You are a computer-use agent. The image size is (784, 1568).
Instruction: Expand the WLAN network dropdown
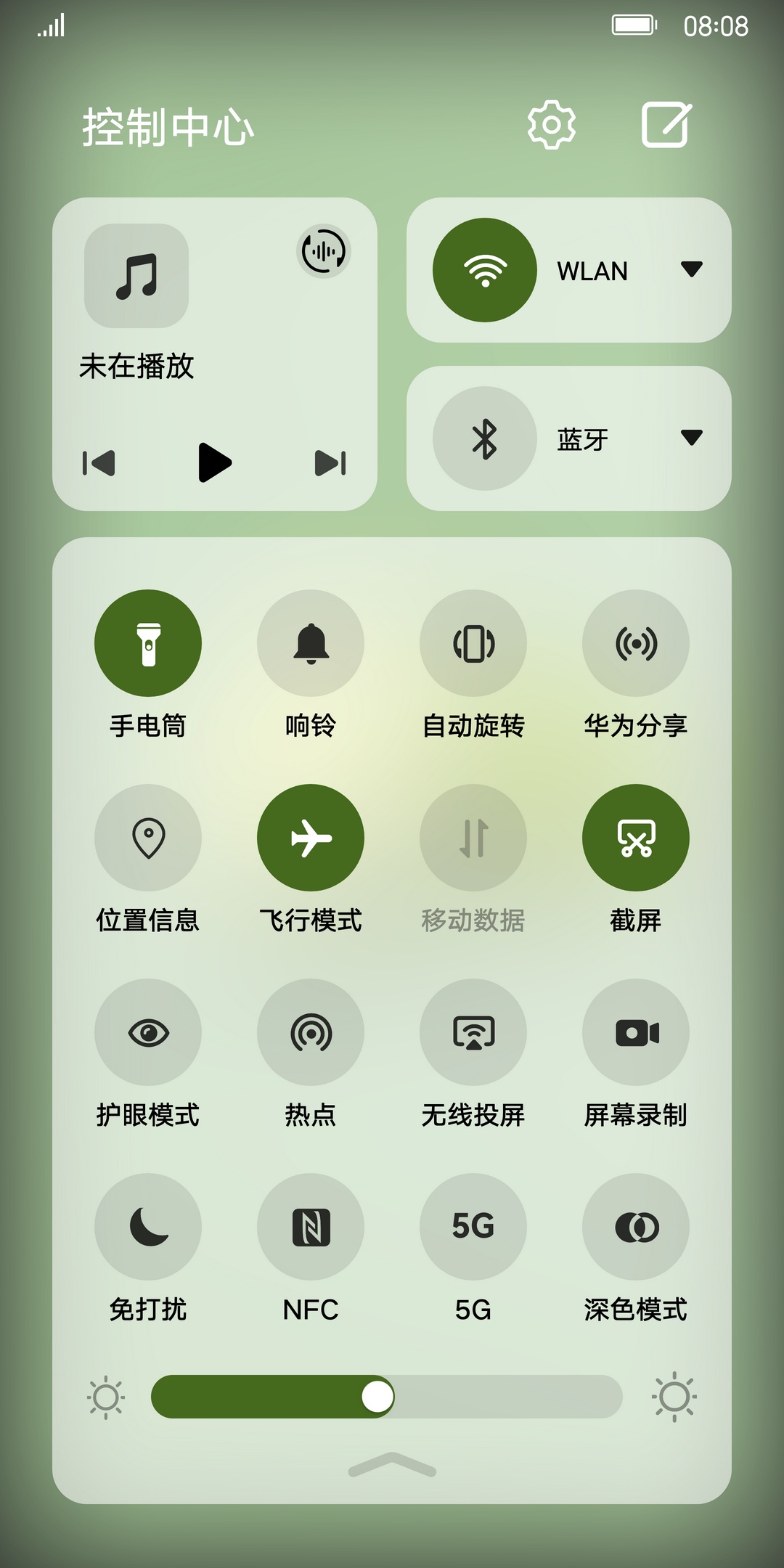691,269
